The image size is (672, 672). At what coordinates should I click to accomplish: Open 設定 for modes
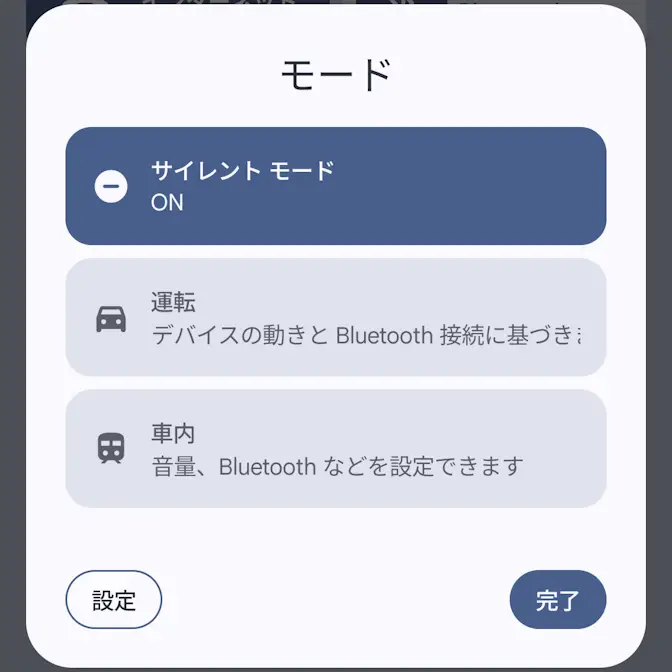(x=114, y=599)
